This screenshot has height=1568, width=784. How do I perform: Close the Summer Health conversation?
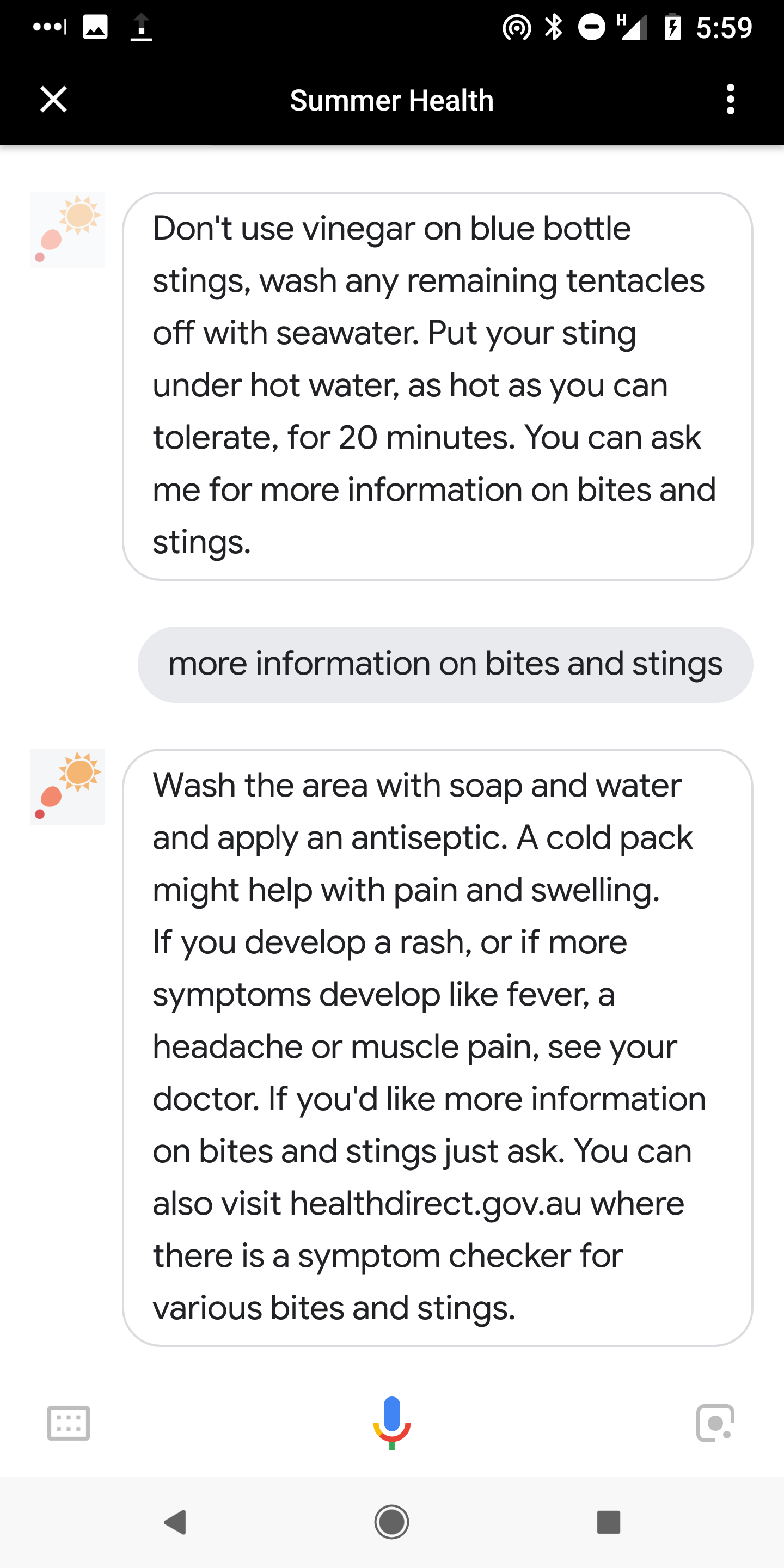(53, 99)
